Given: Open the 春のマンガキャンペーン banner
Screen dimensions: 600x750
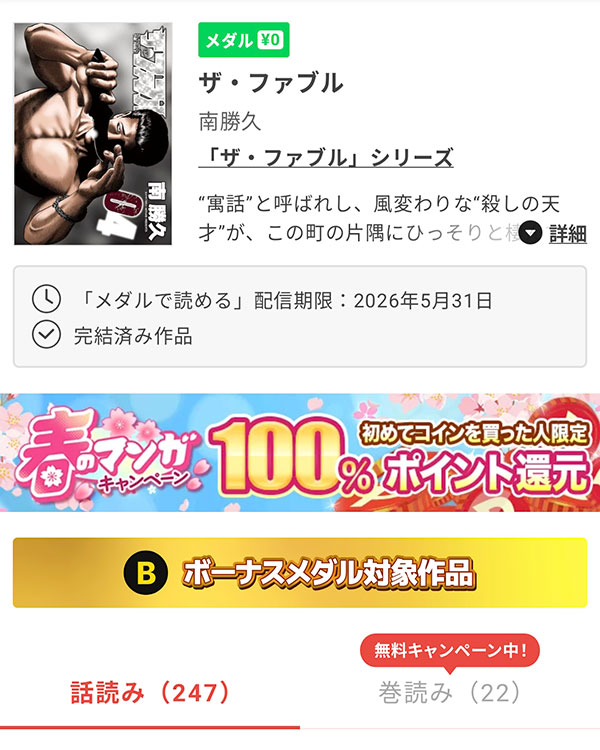Looking at the screenshot, I should (300, 453).
